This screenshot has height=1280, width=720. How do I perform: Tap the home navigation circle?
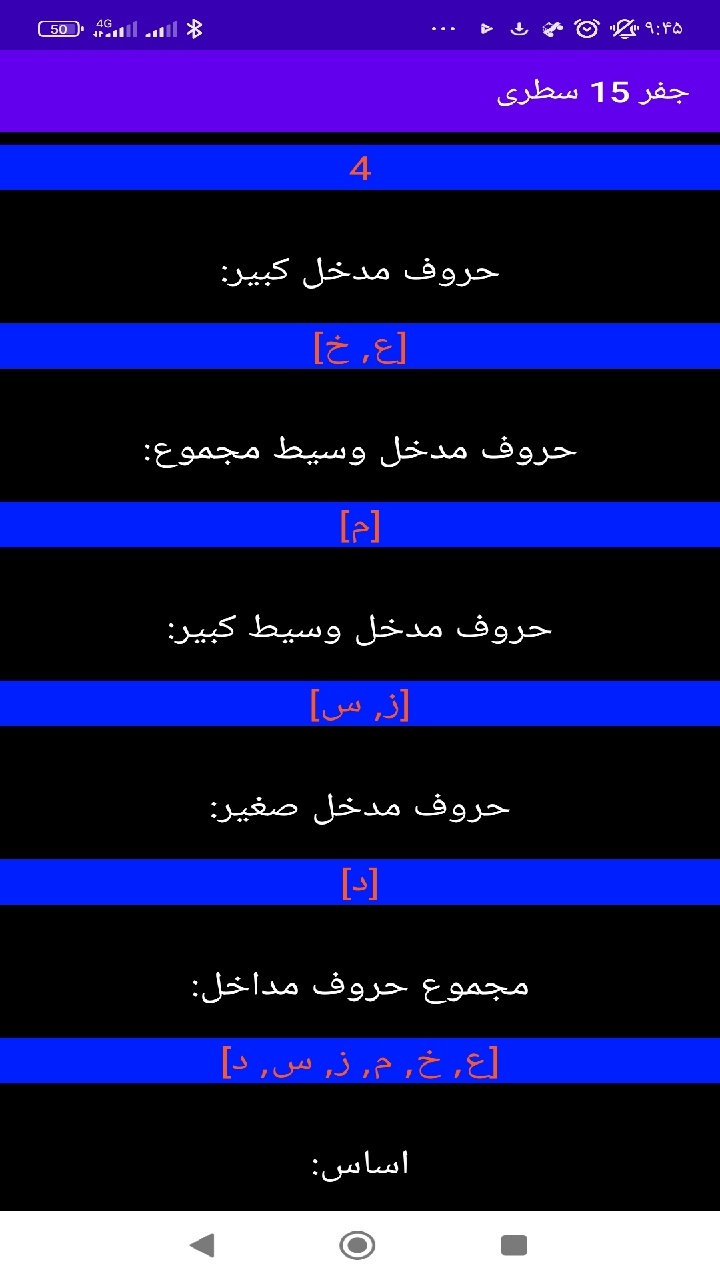(x=356, y=1244)
